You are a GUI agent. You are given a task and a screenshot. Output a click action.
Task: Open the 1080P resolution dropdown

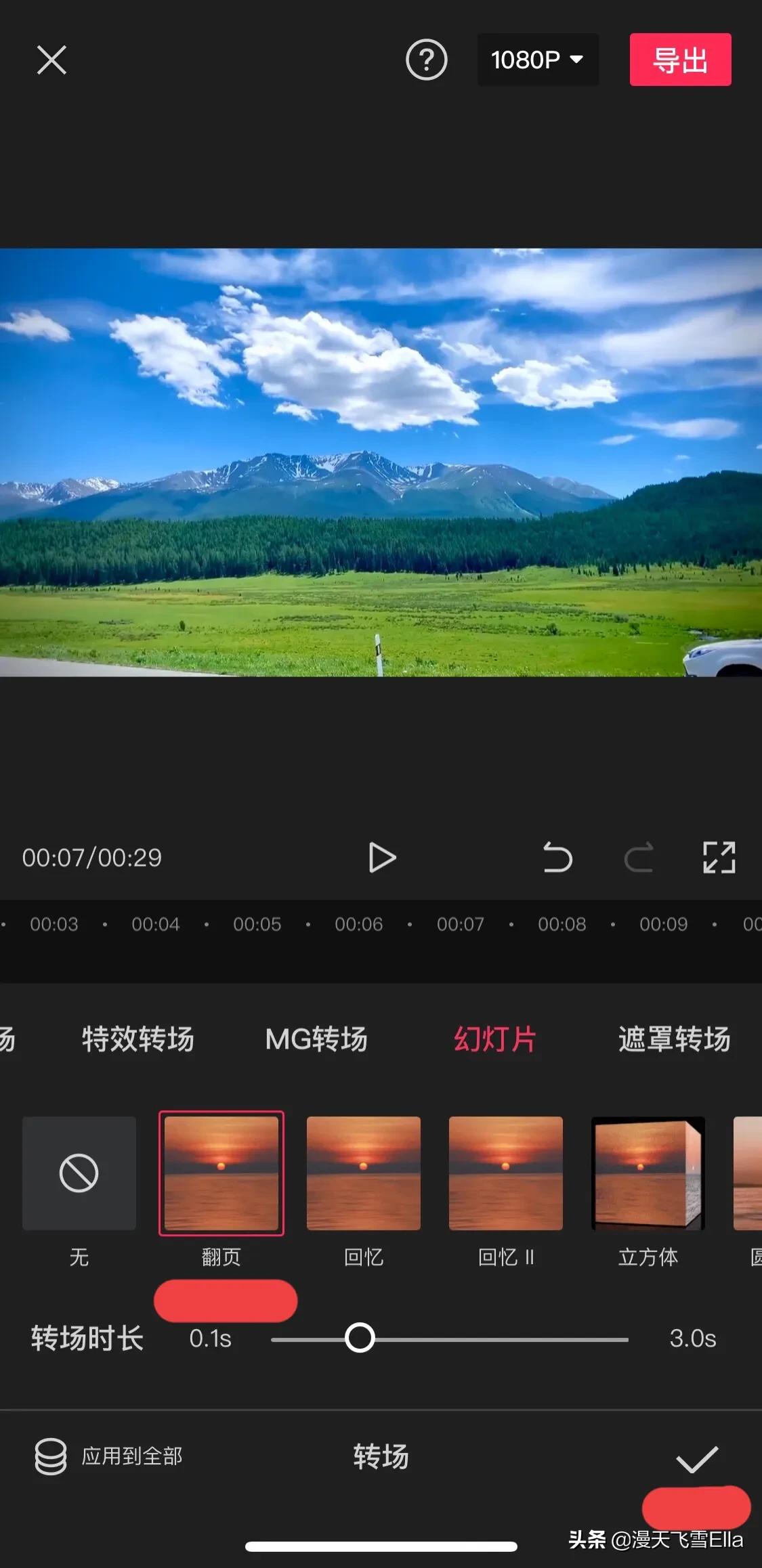pos(538,60)
